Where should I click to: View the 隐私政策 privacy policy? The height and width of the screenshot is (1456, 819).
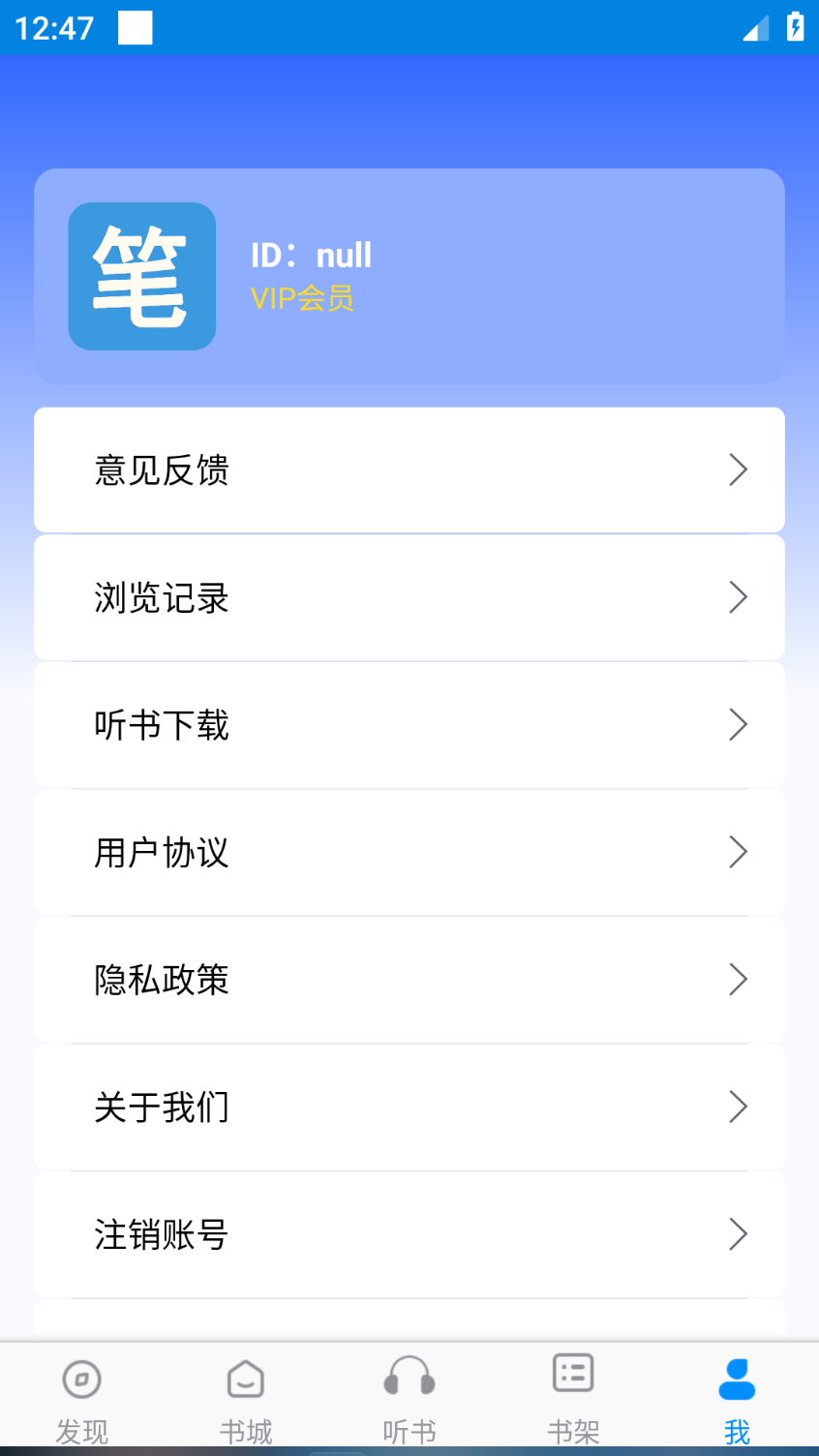click(x=409, y=980)
